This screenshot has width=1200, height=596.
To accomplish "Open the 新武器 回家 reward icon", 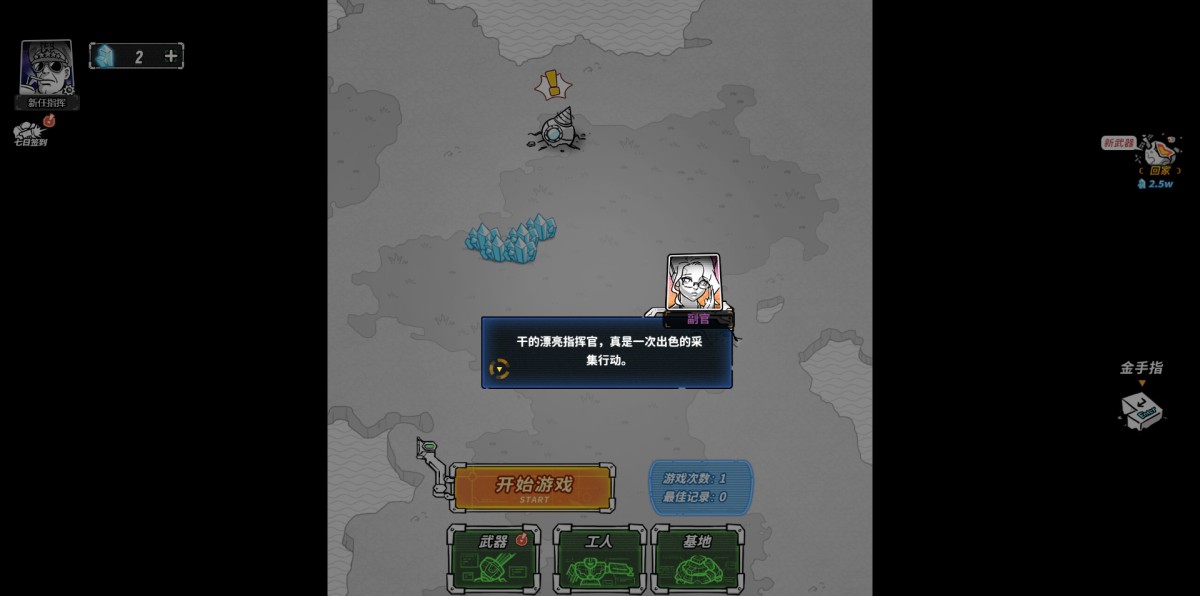I will click(1159, 155).
